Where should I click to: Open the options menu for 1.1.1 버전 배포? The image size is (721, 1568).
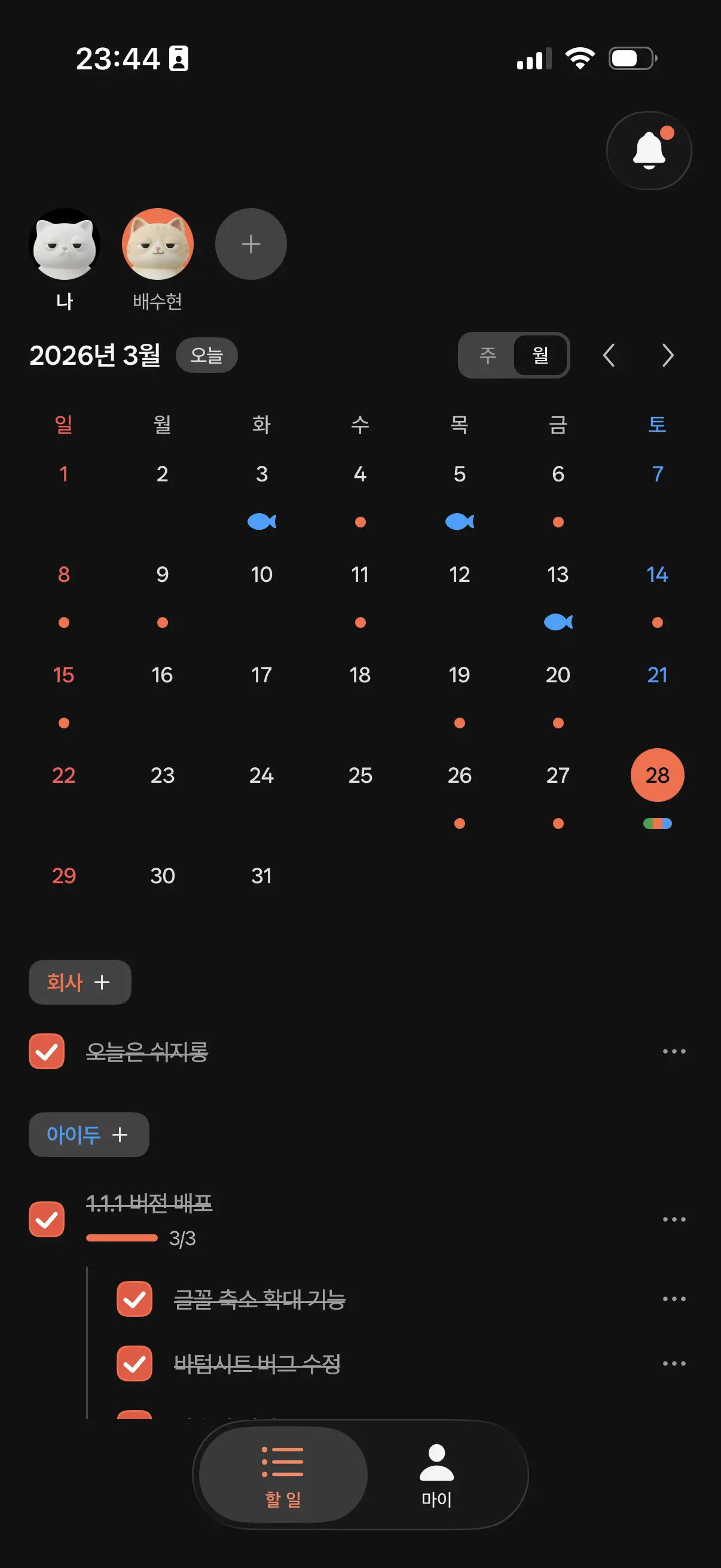coord(674,1219)
